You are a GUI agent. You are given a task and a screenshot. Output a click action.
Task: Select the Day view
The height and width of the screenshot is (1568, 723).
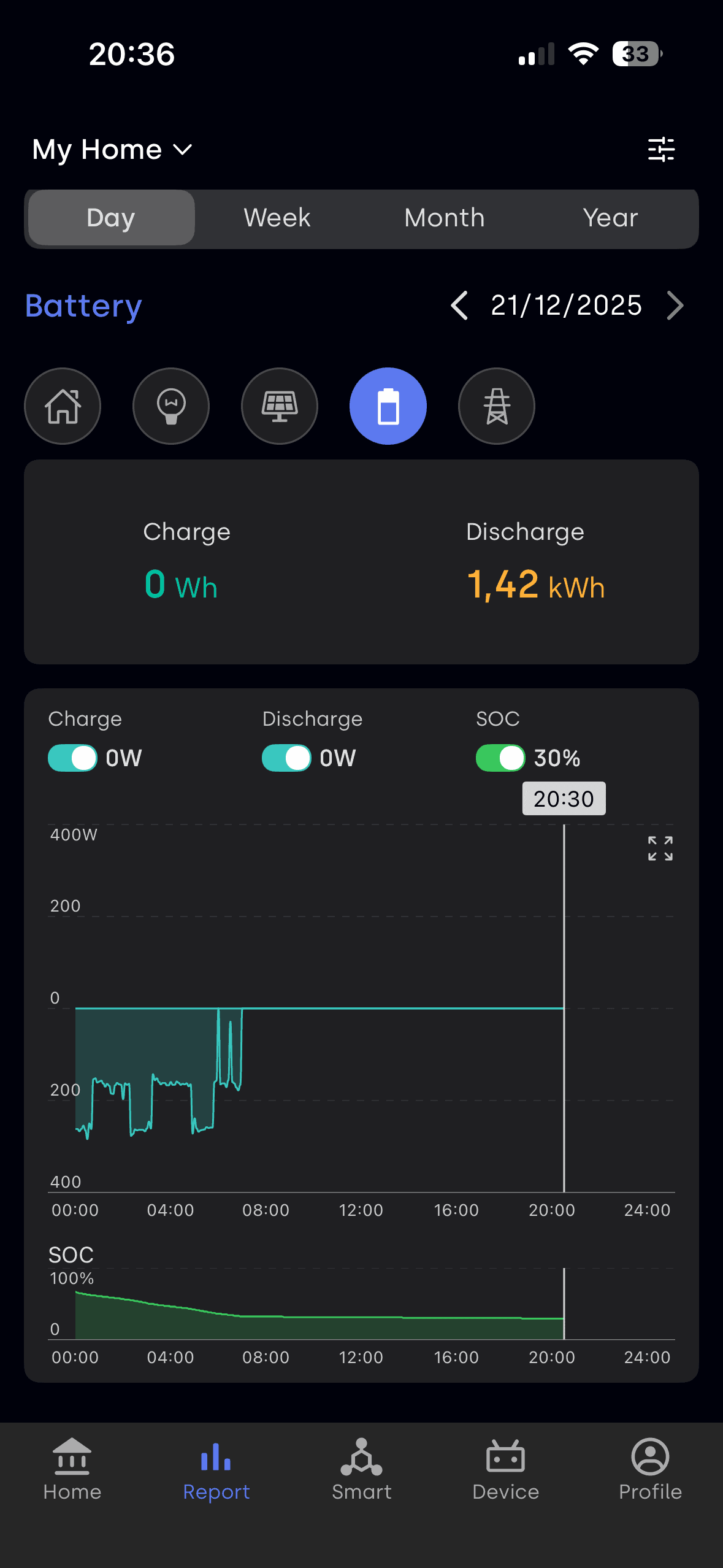tap(111, 218)
